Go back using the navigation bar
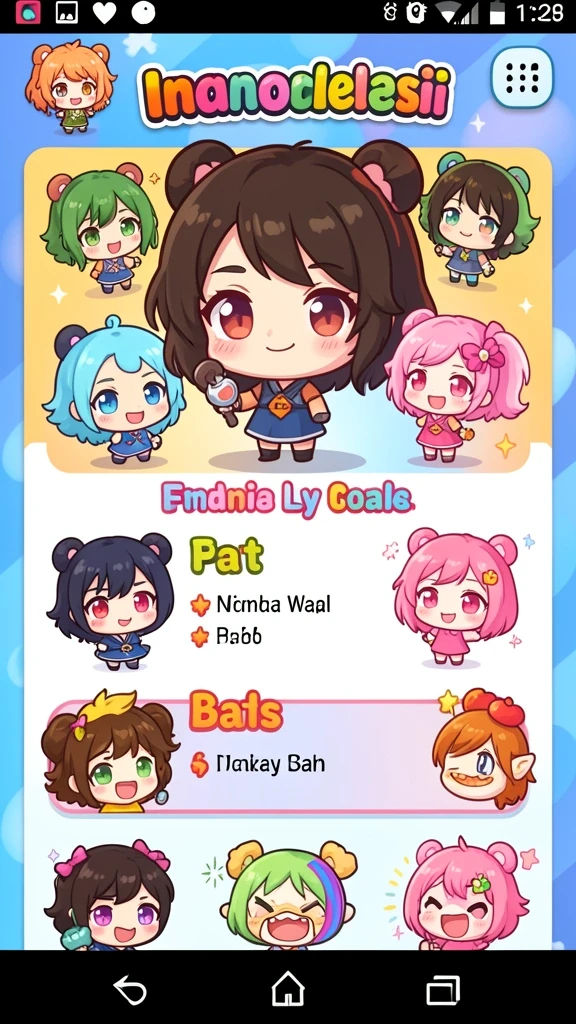 [130, 989]
